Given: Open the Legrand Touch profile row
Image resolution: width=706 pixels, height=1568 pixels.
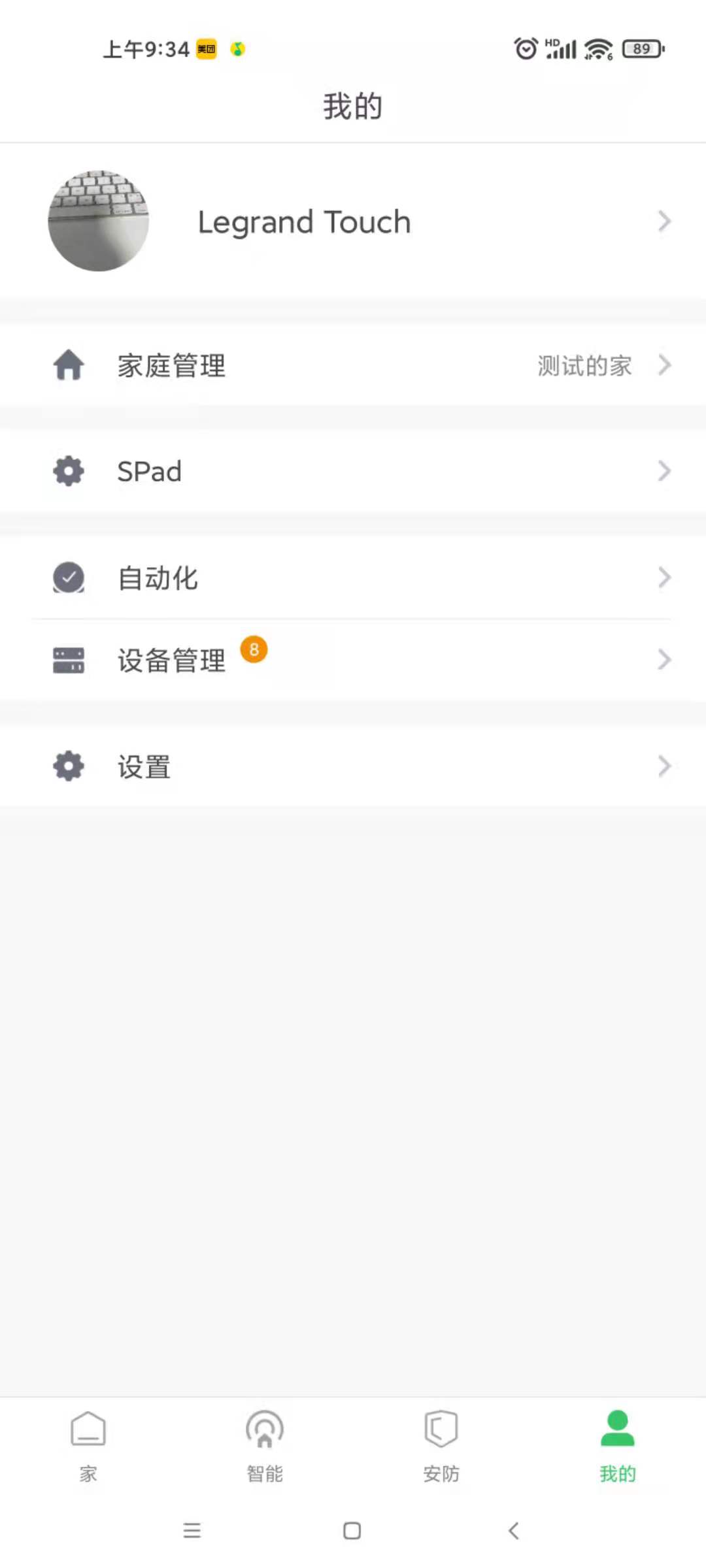Looking at the screenshot, I should point(353,221).
